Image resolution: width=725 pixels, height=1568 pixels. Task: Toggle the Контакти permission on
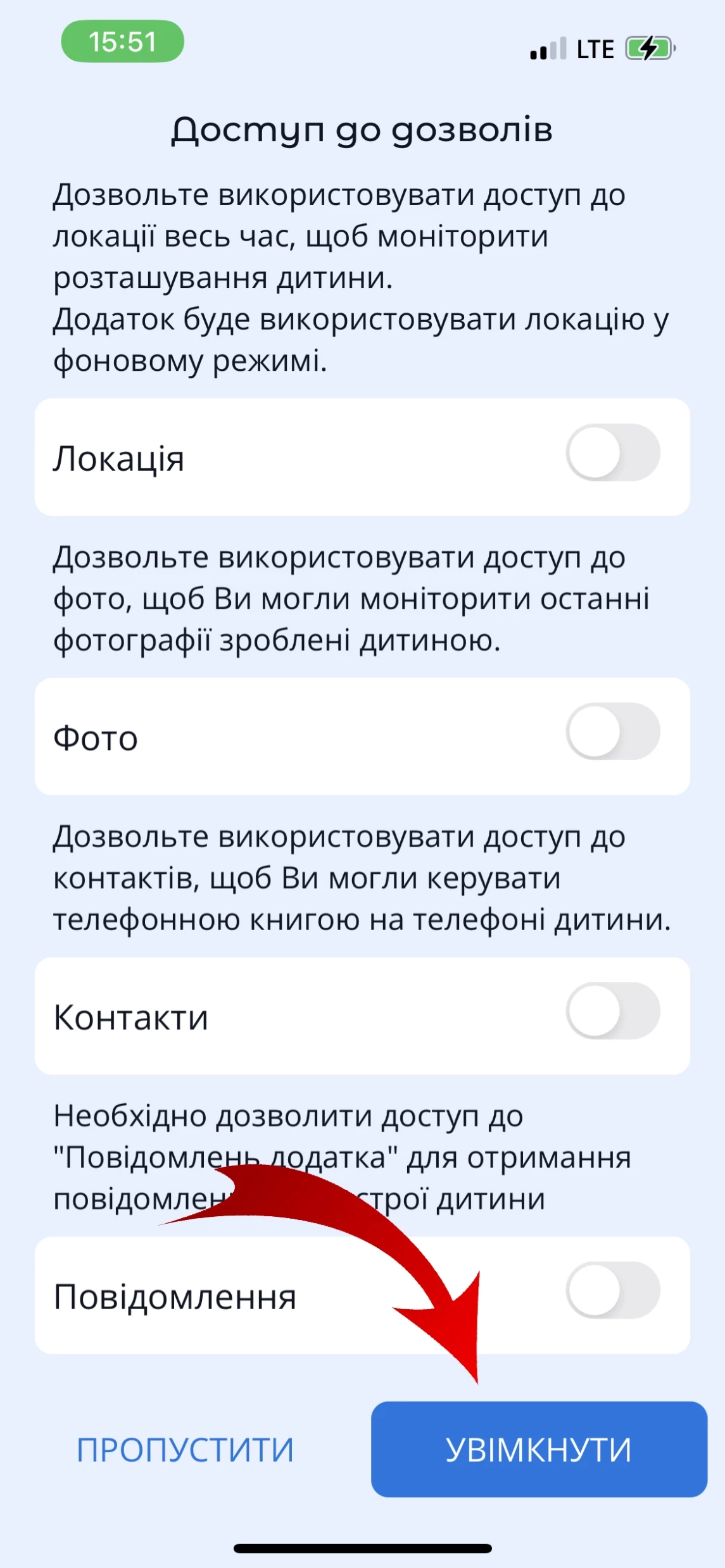click(x=612, y=1011)
